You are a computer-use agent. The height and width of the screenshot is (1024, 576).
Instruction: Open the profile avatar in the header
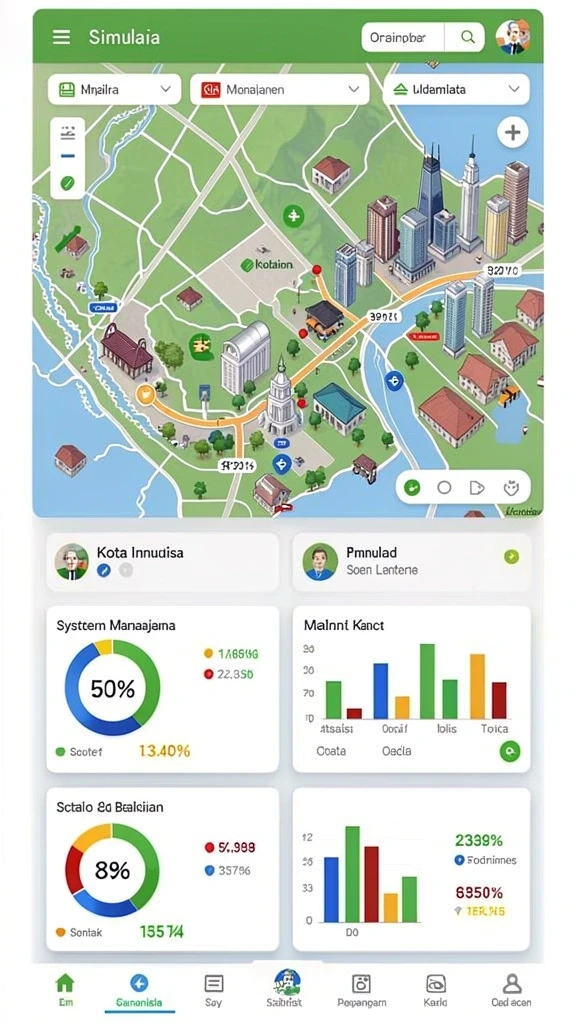click(512, 37)
